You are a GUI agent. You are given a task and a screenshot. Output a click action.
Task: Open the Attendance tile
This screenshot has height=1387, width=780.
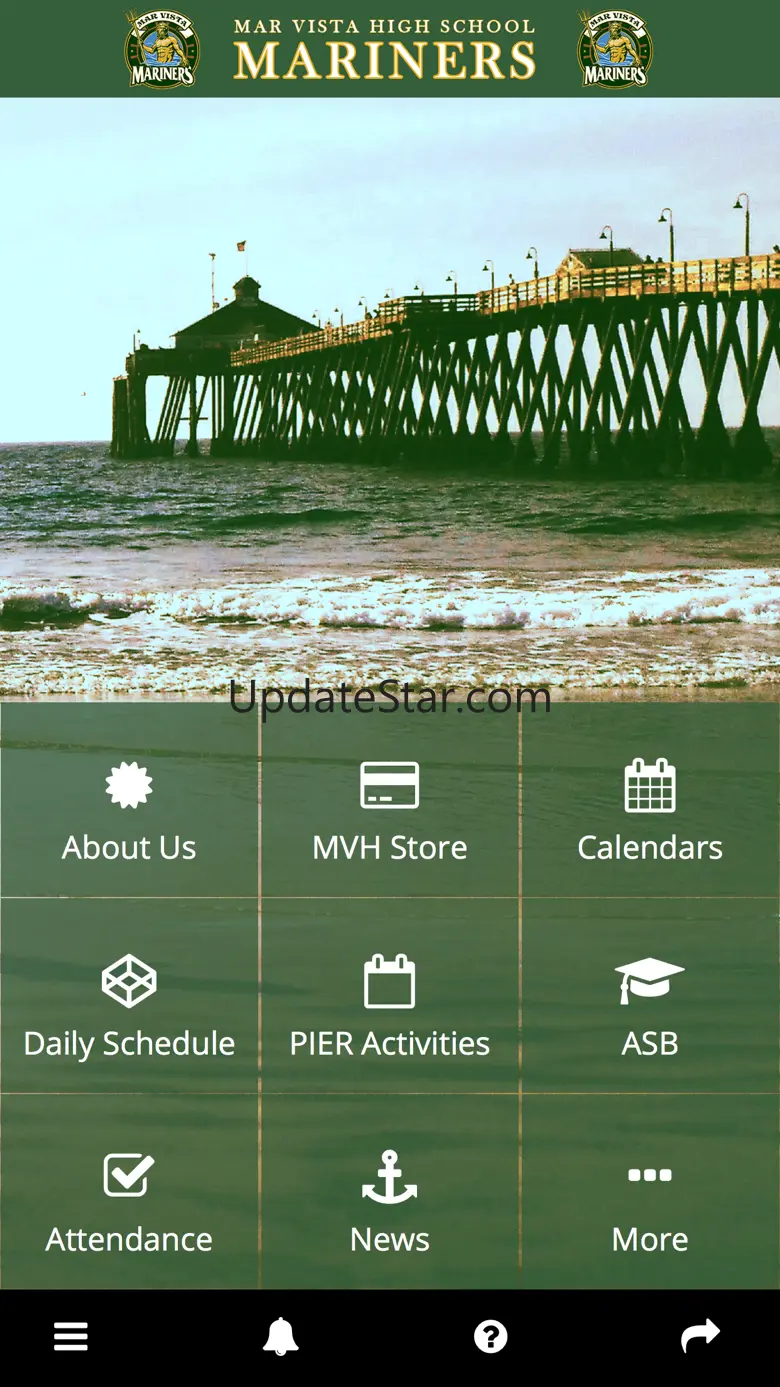(x=129, y=1192)
